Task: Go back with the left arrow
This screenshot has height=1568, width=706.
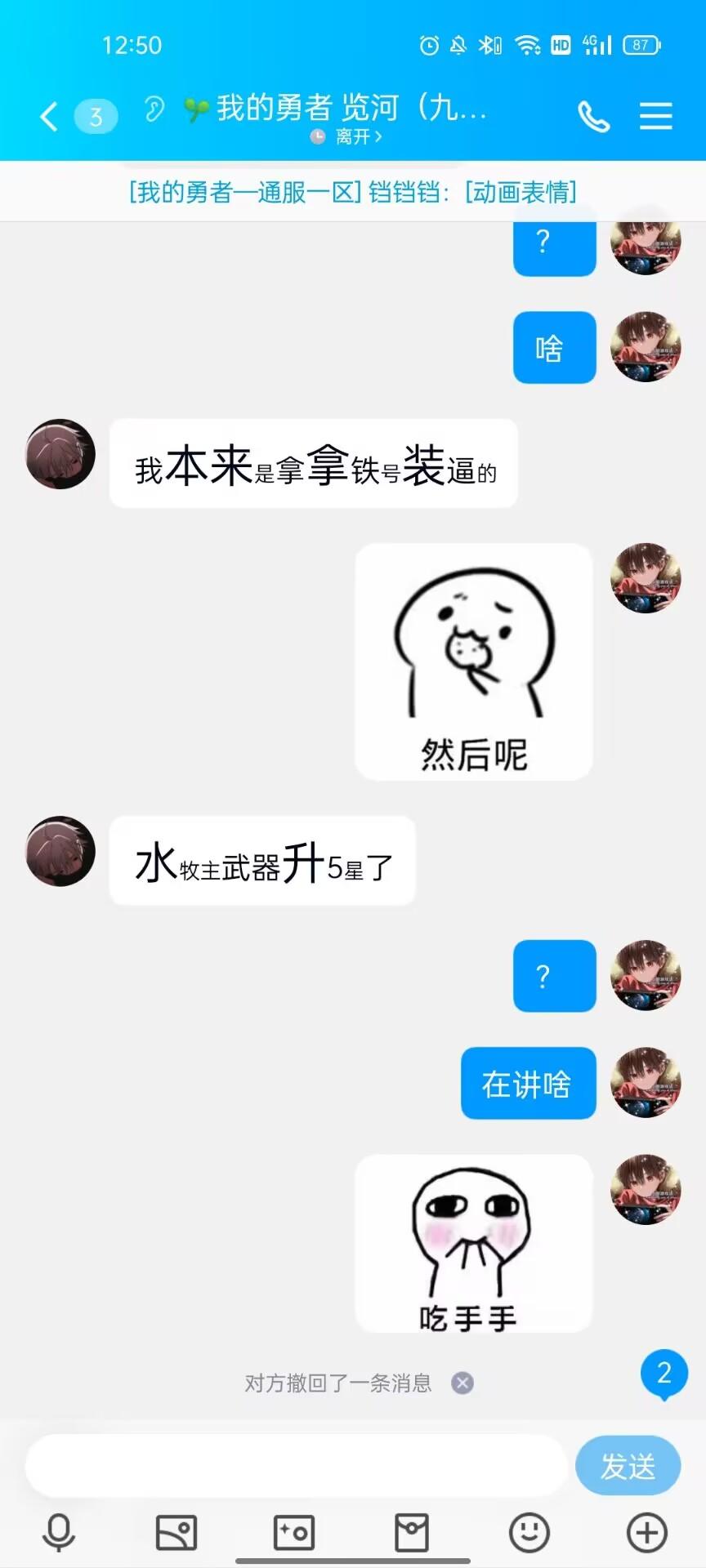Action: 47,116
